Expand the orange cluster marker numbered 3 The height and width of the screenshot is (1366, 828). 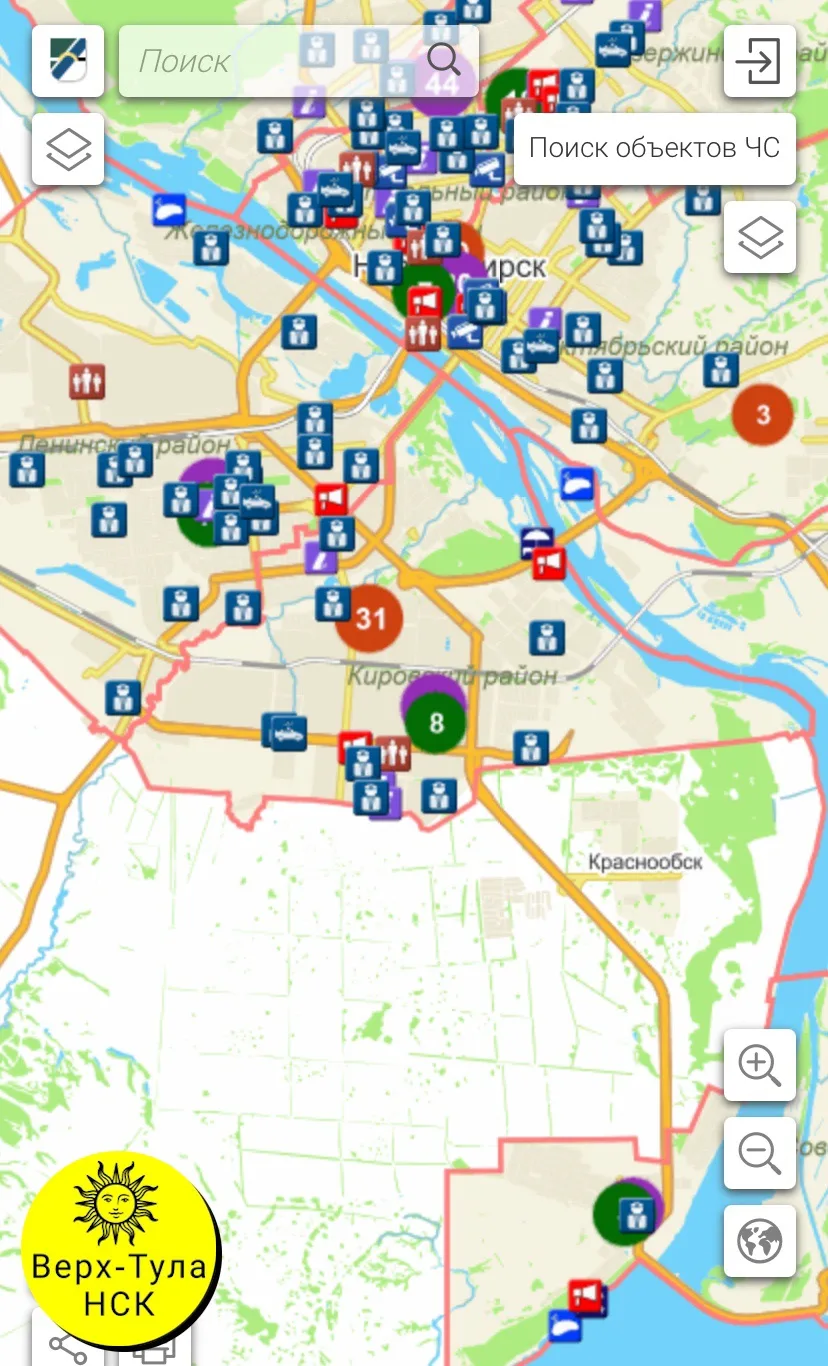coord(763,414)
